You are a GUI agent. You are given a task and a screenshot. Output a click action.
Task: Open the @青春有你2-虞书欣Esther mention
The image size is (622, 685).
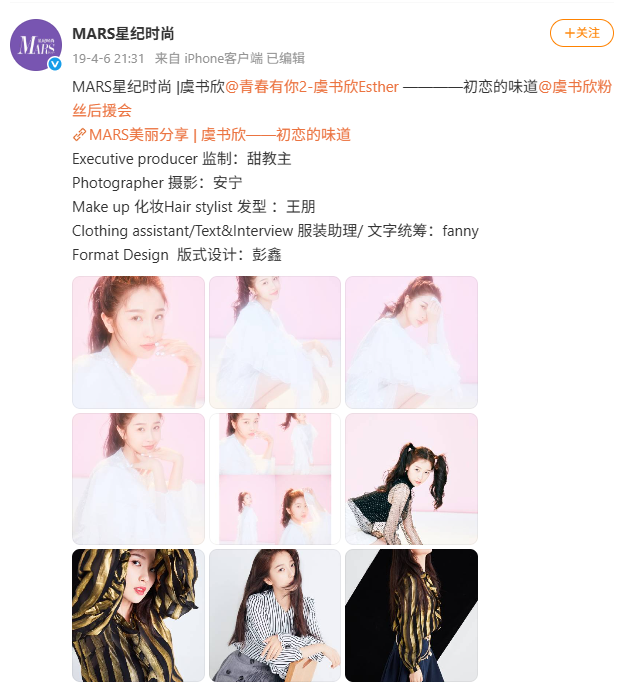(x=312, y=87)
